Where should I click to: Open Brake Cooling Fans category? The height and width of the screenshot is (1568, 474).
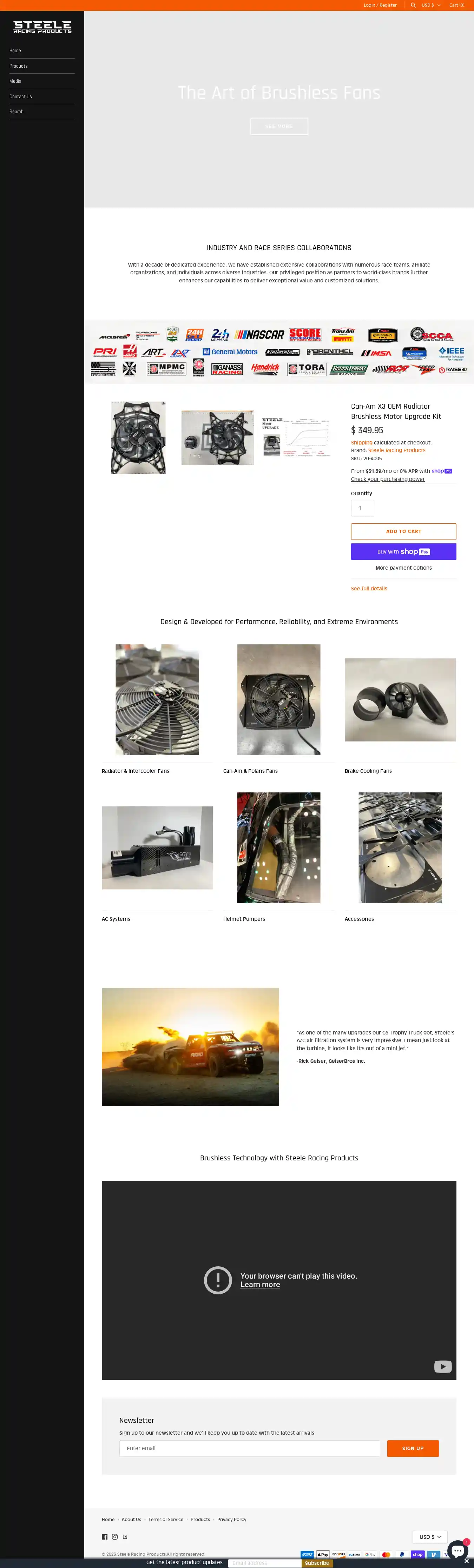tap(368, 771)
